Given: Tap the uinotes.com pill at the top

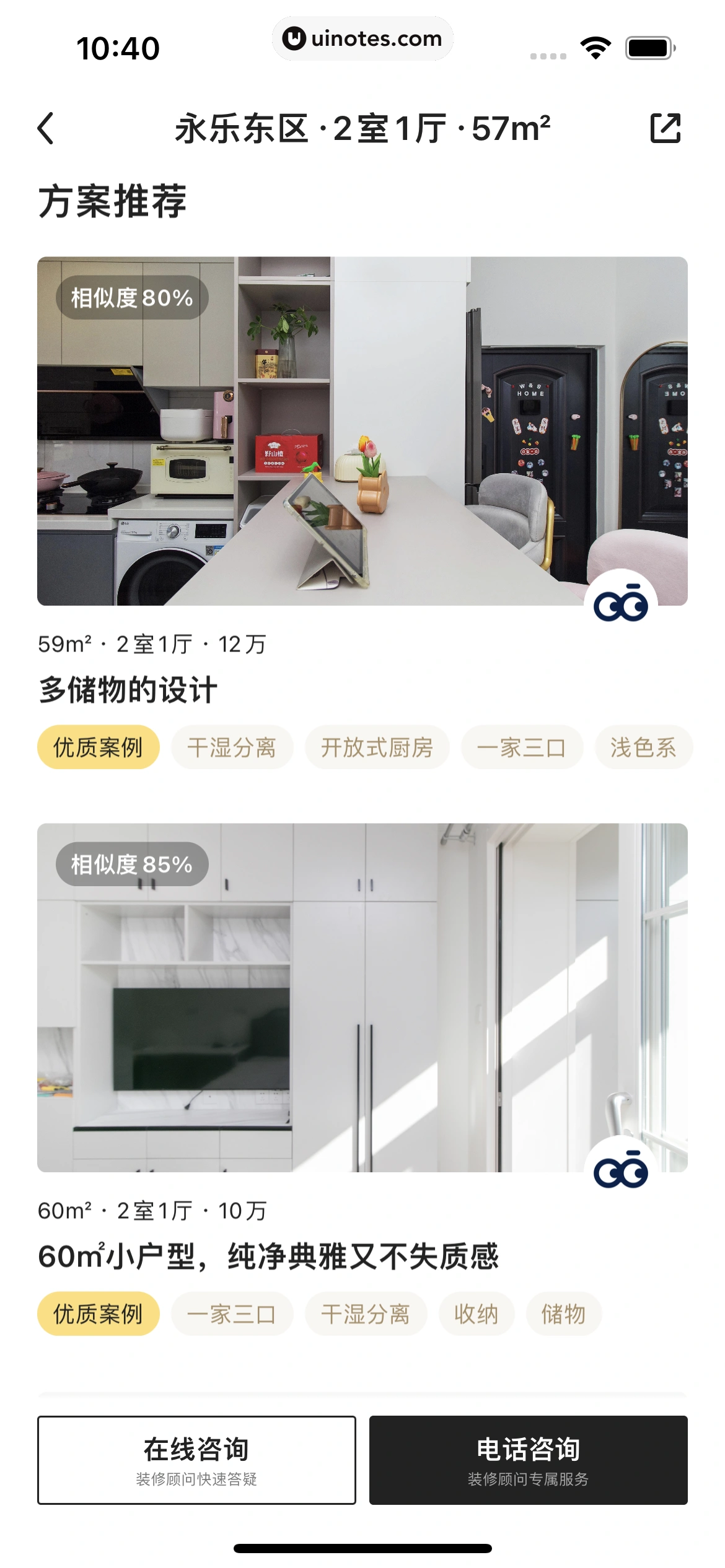Looking at the screenshot, I should point(362,39).
